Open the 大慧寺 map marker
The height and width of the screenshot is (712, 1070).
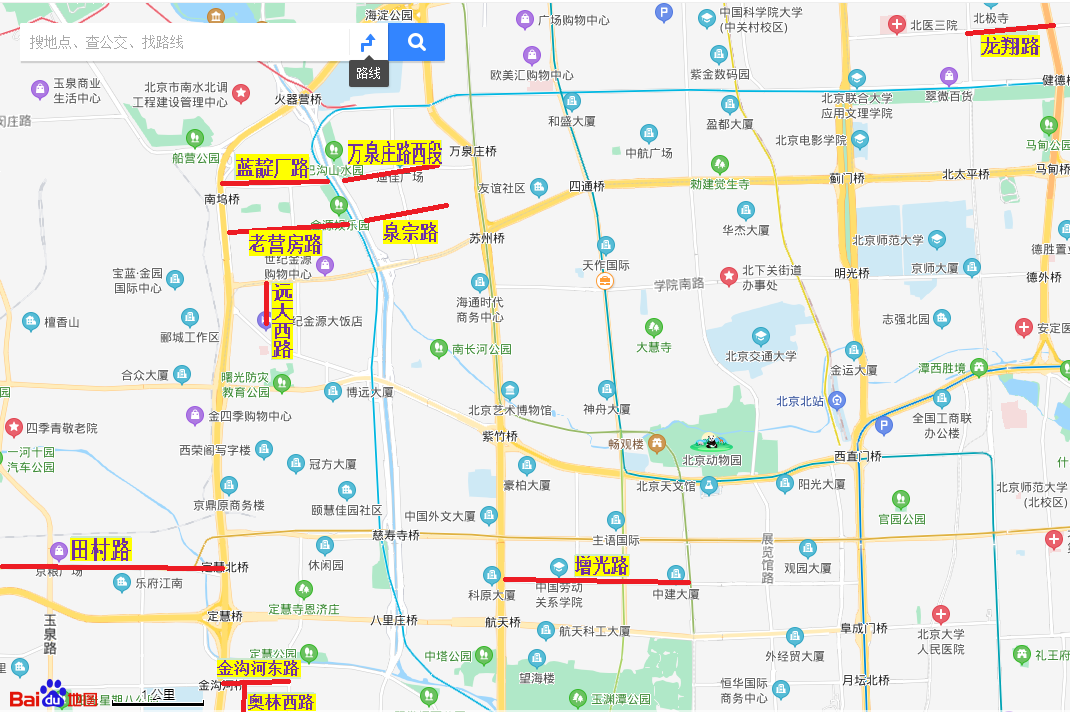click(654, 327)
